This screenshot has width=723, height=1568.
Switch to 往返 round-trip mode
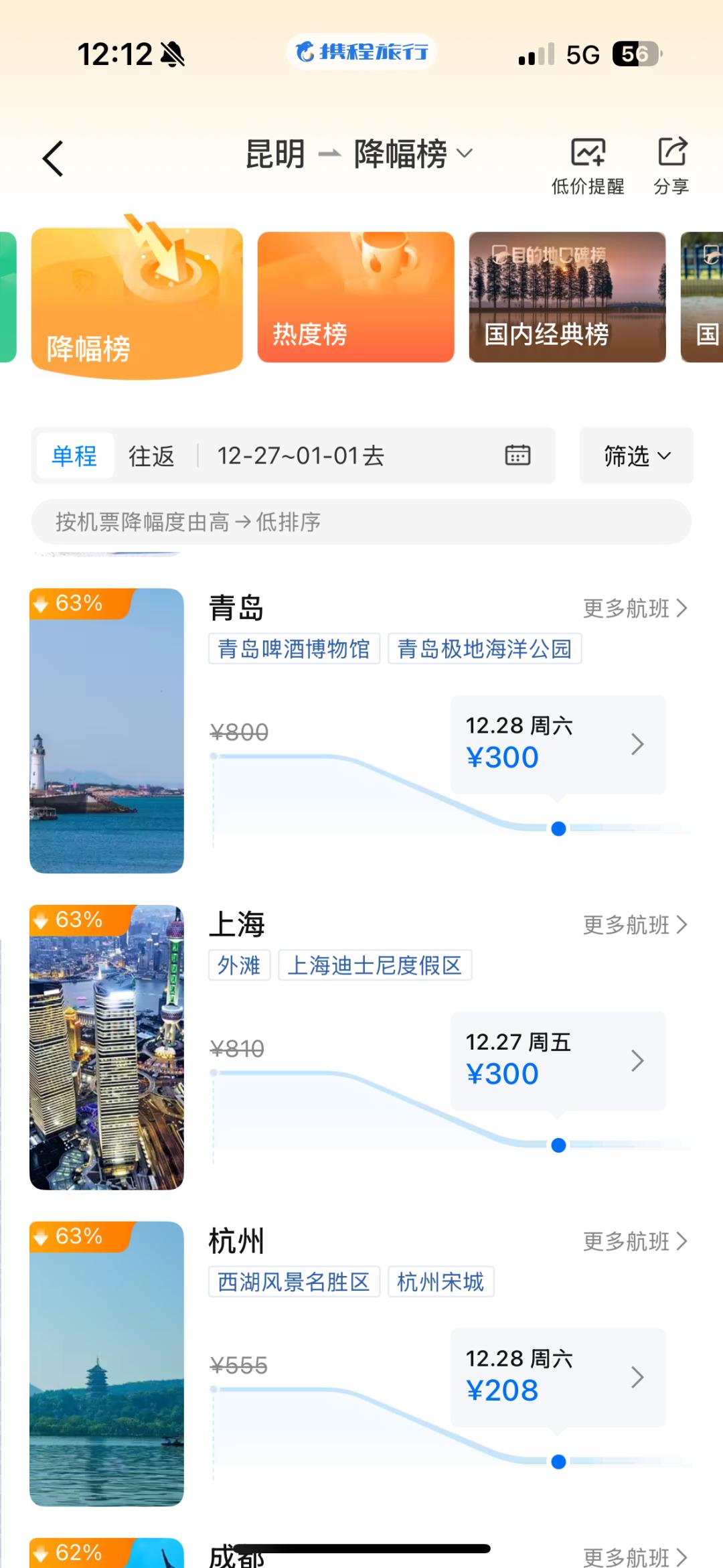click(x=151, y=456)
